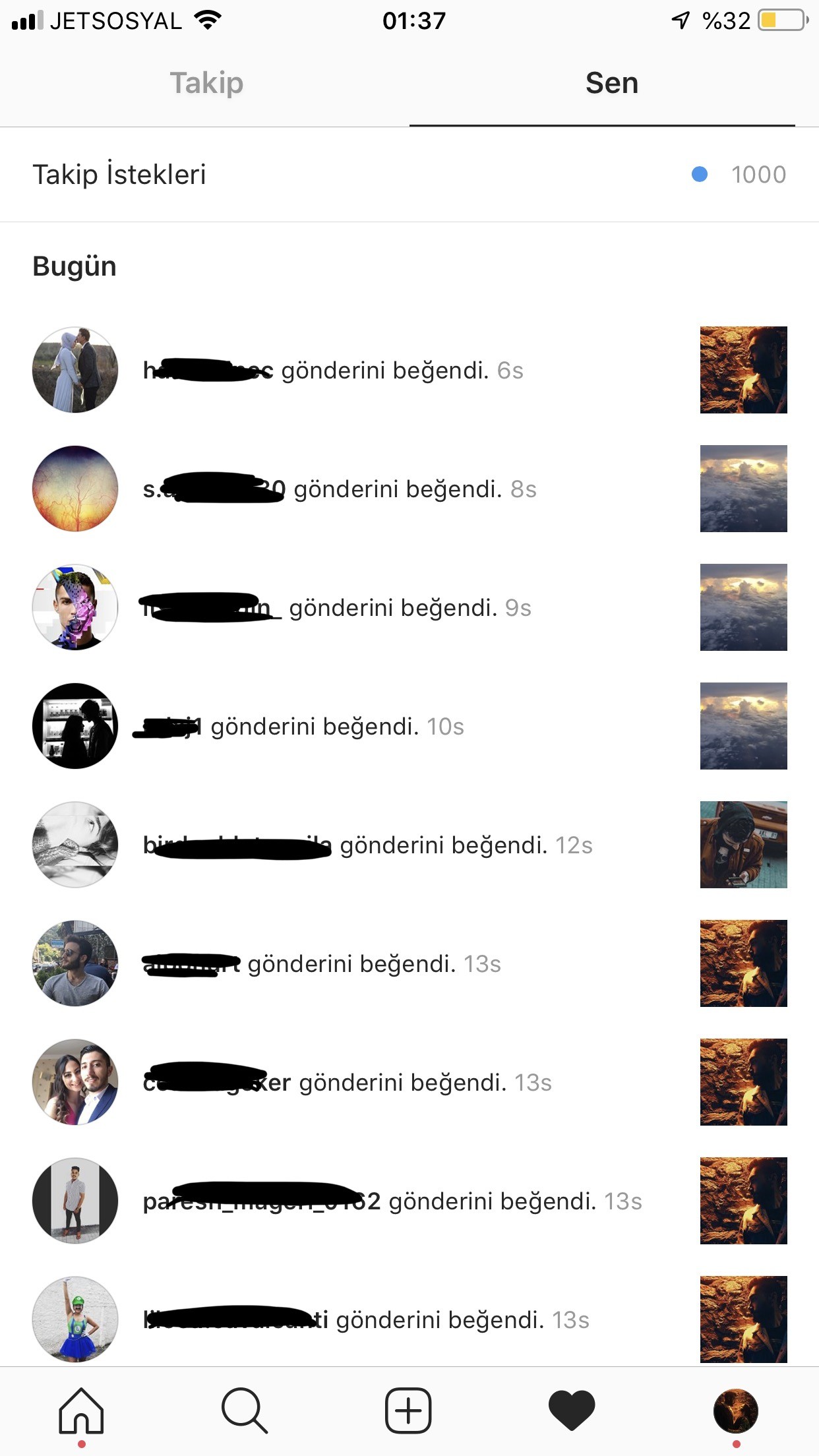Open the like notification from 9s ago
The width and height of the screenshot is (819, 1456).
409,607
